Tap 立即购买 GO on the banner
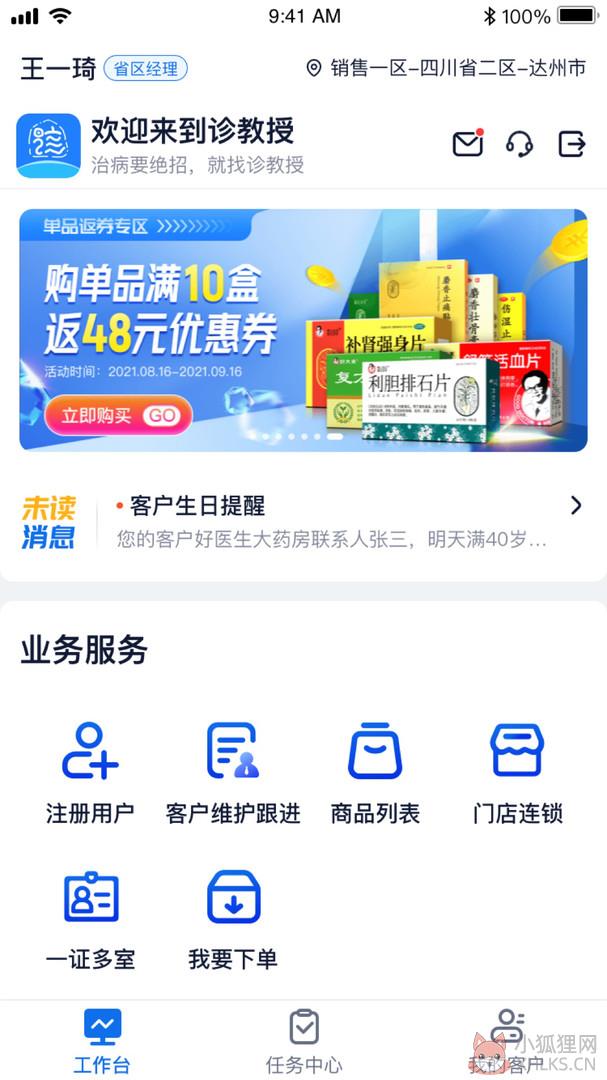The width and height of the screenshot is (607, 1080). 118,415
